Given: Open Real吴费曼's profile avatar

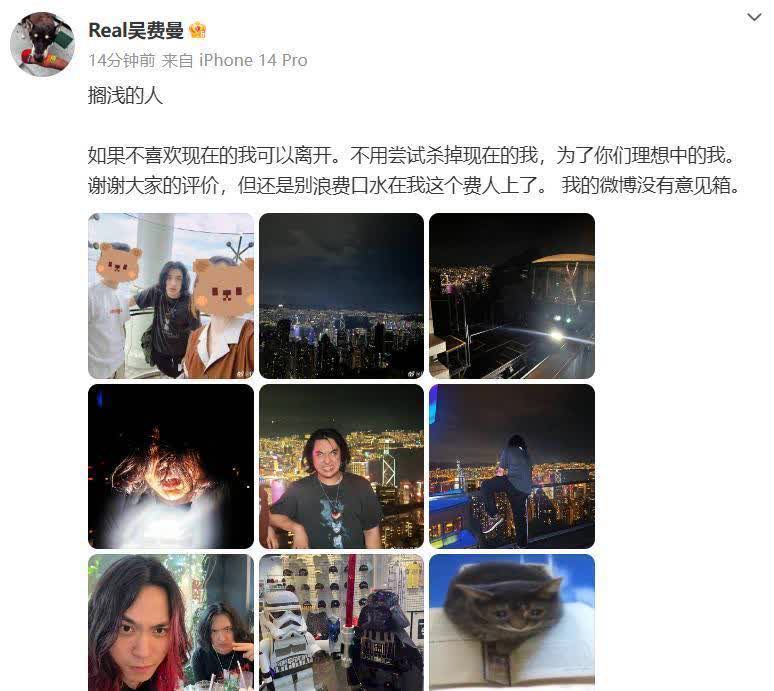Looking at the screenshot, I should (42, 45).
